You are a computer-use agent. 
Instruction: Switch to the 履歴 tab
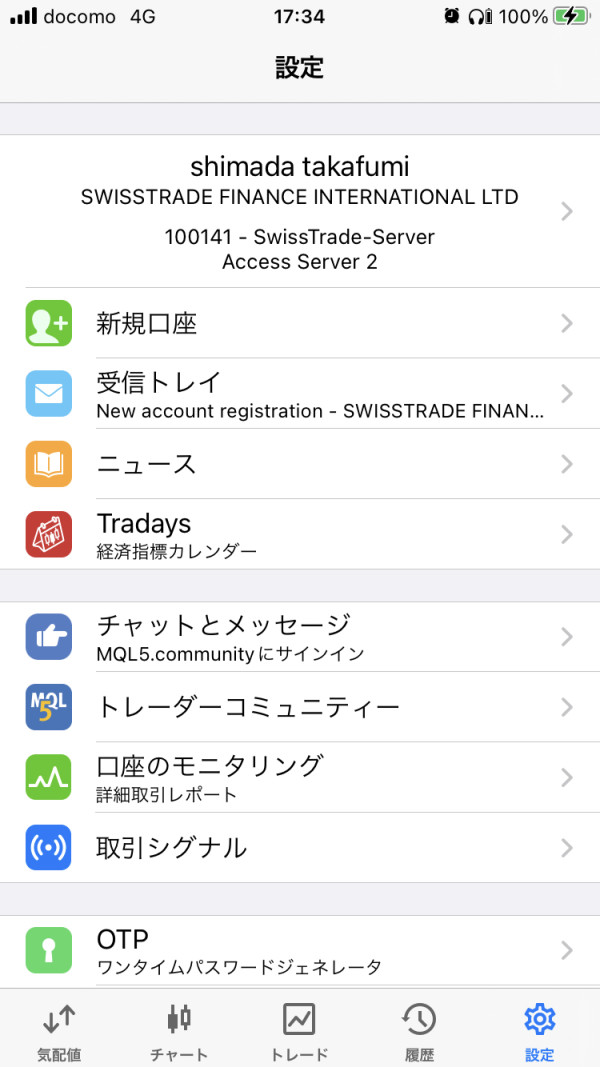419,1029
